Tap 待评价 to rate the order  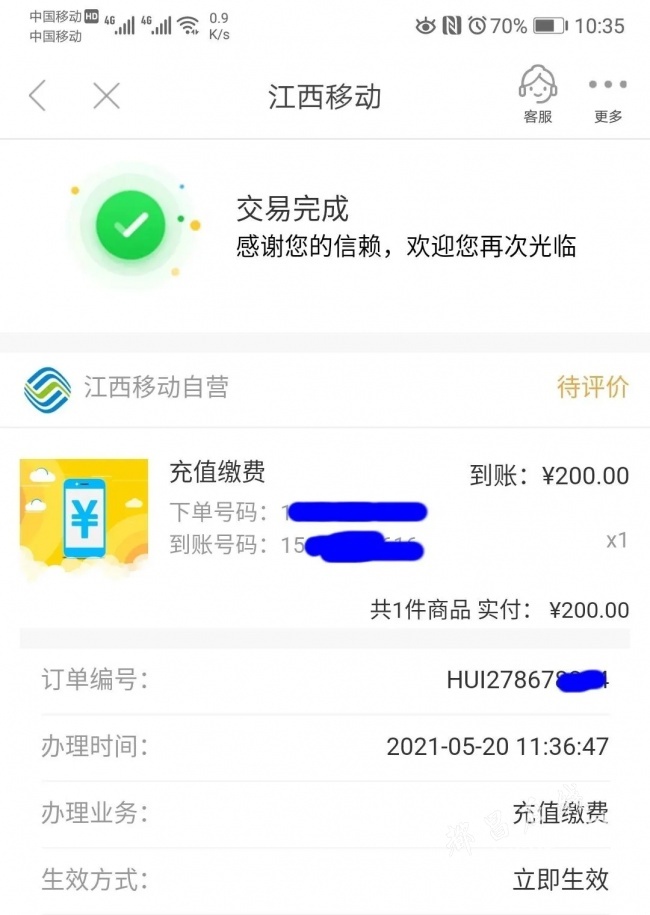tap(592, 388)
